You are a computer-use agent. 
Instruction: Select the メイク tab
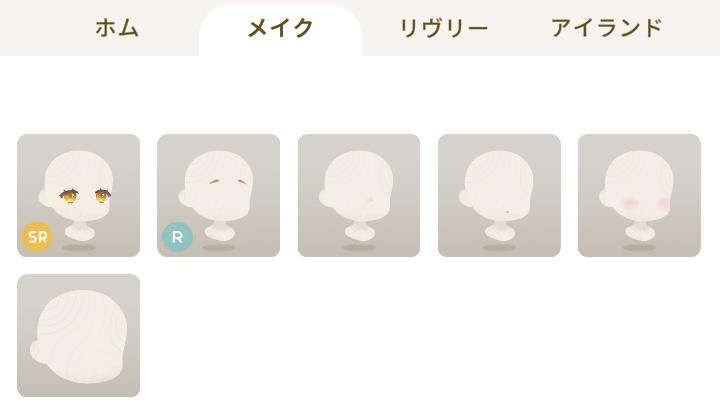coord(280,28)
